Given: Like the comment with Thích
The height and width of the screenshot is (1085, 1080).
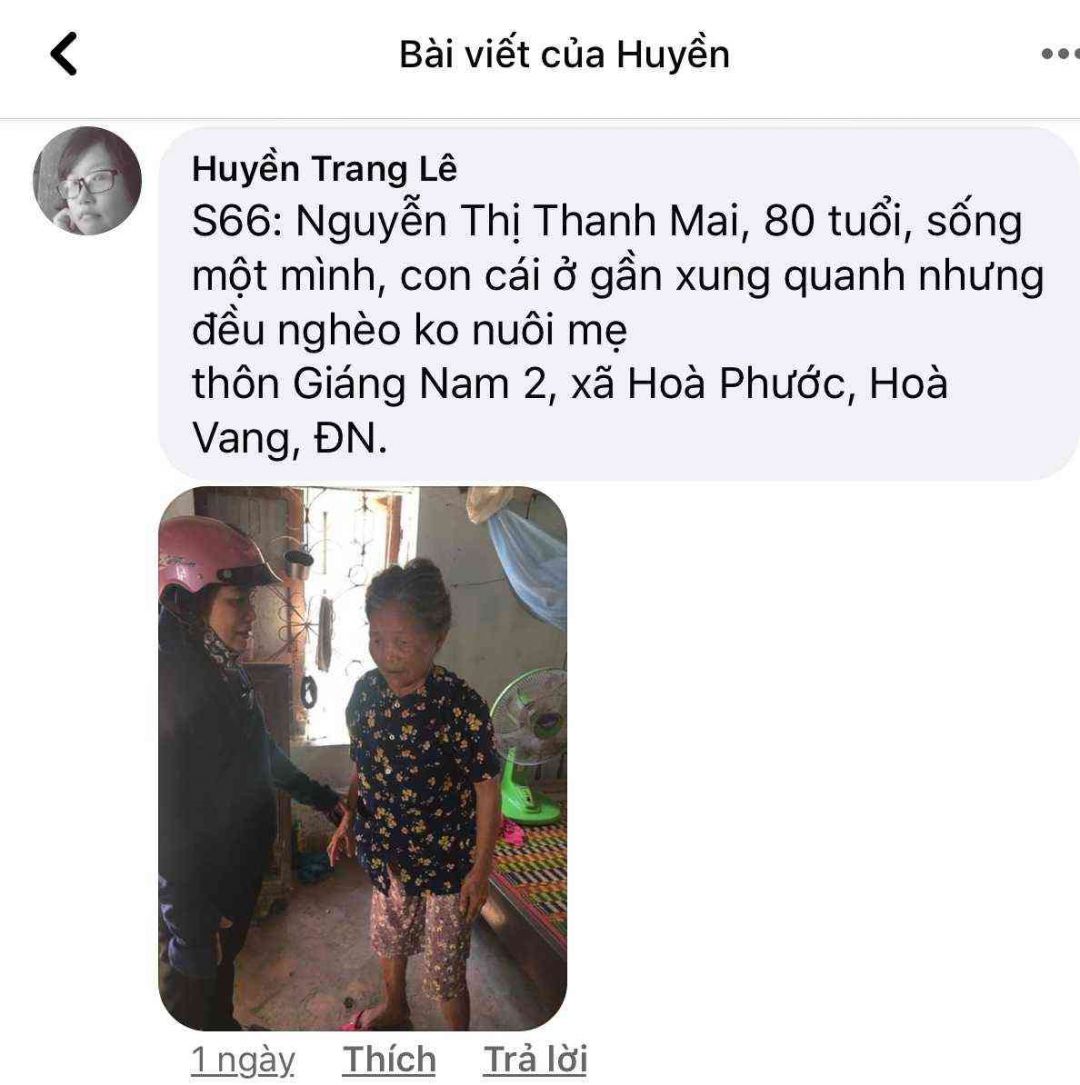Looking at the screenshot, I should [389, 1060].
